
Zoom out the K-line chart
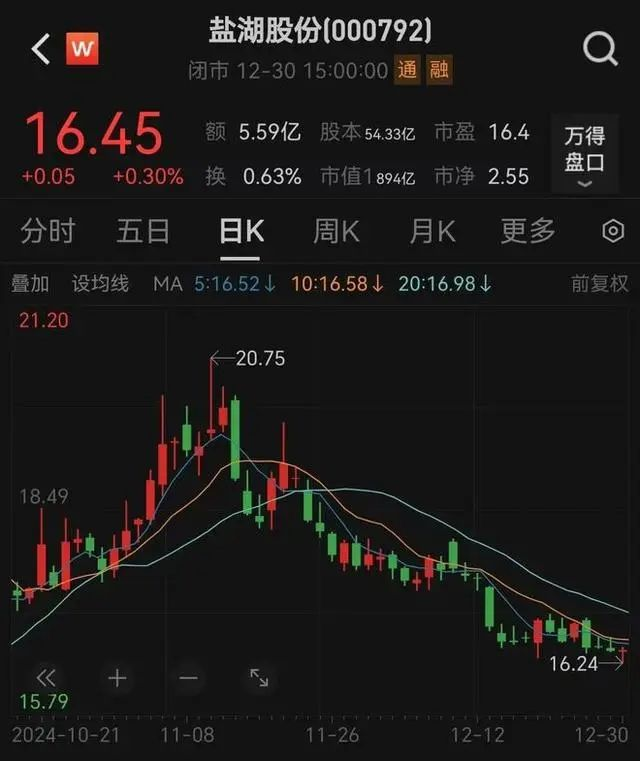pos(188,678)
